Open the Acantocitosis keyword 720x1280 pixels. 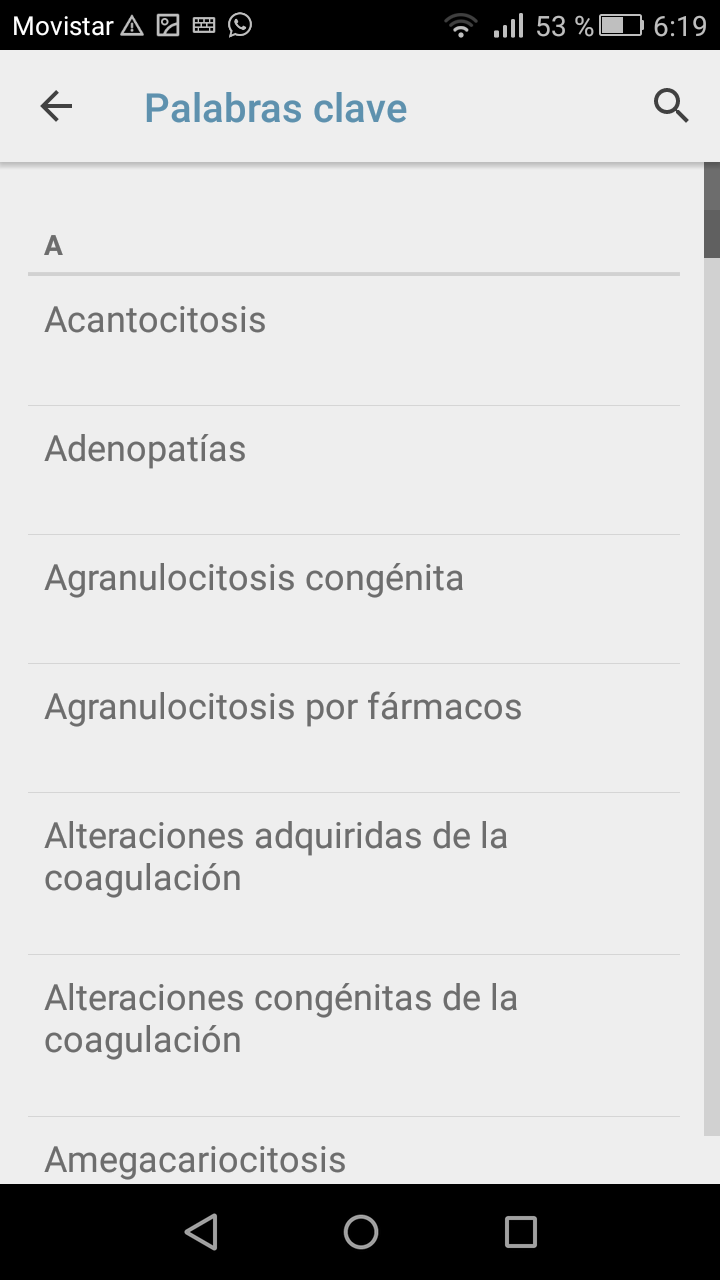[x=155, y=321]
